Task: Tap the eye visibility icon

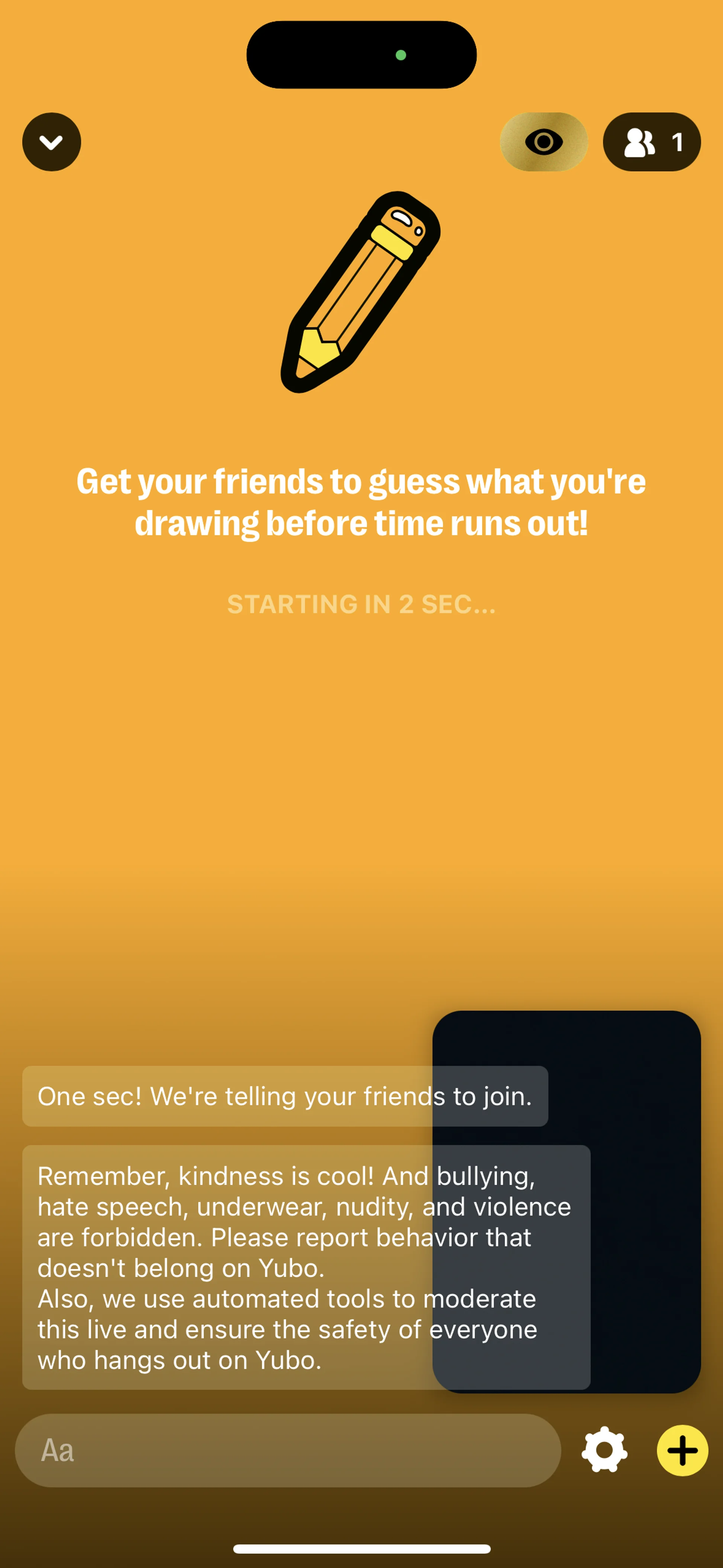Action: [543, 142]
